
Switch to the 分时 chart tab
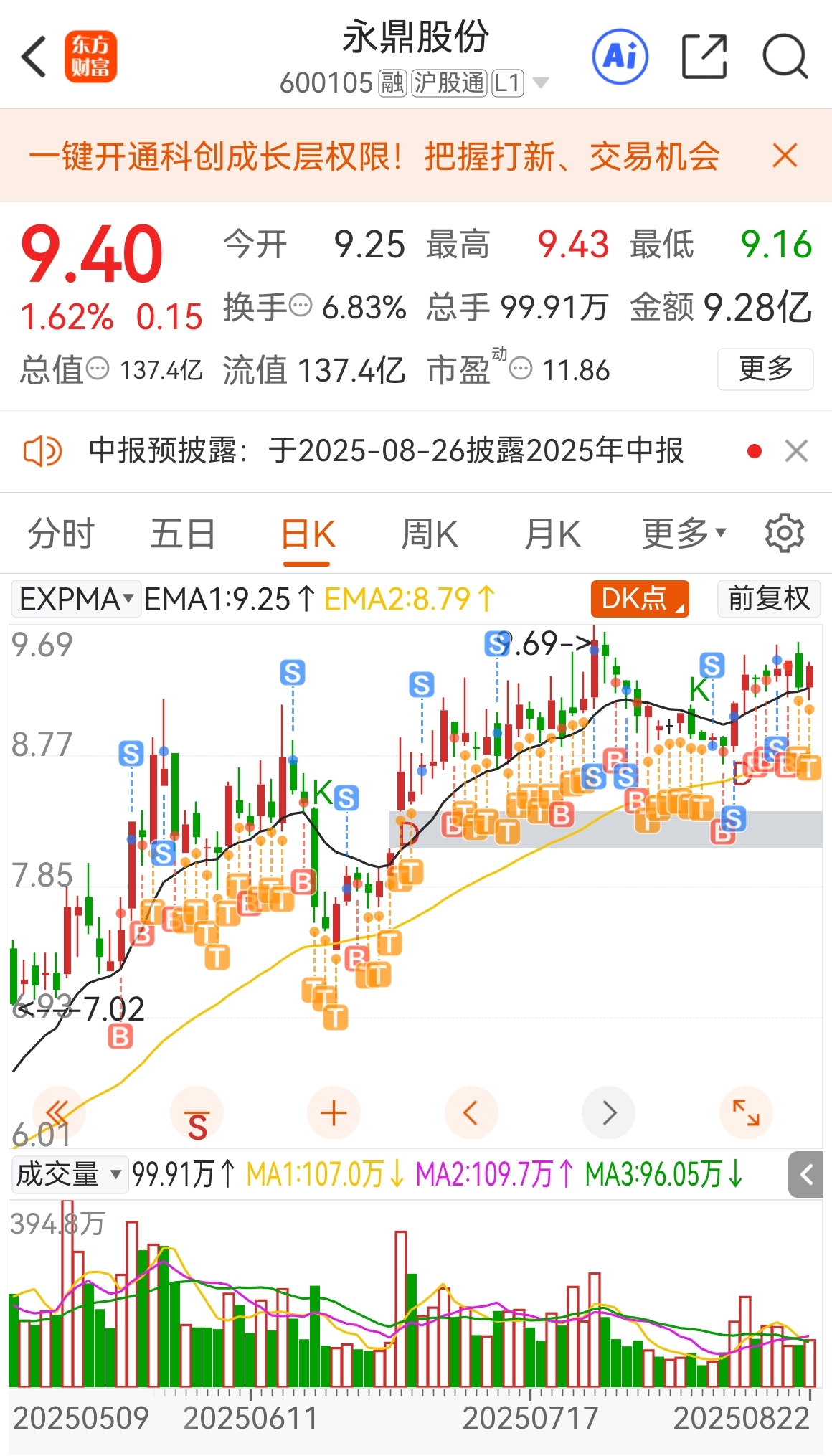pyautogui.click(x=61, y=534)
